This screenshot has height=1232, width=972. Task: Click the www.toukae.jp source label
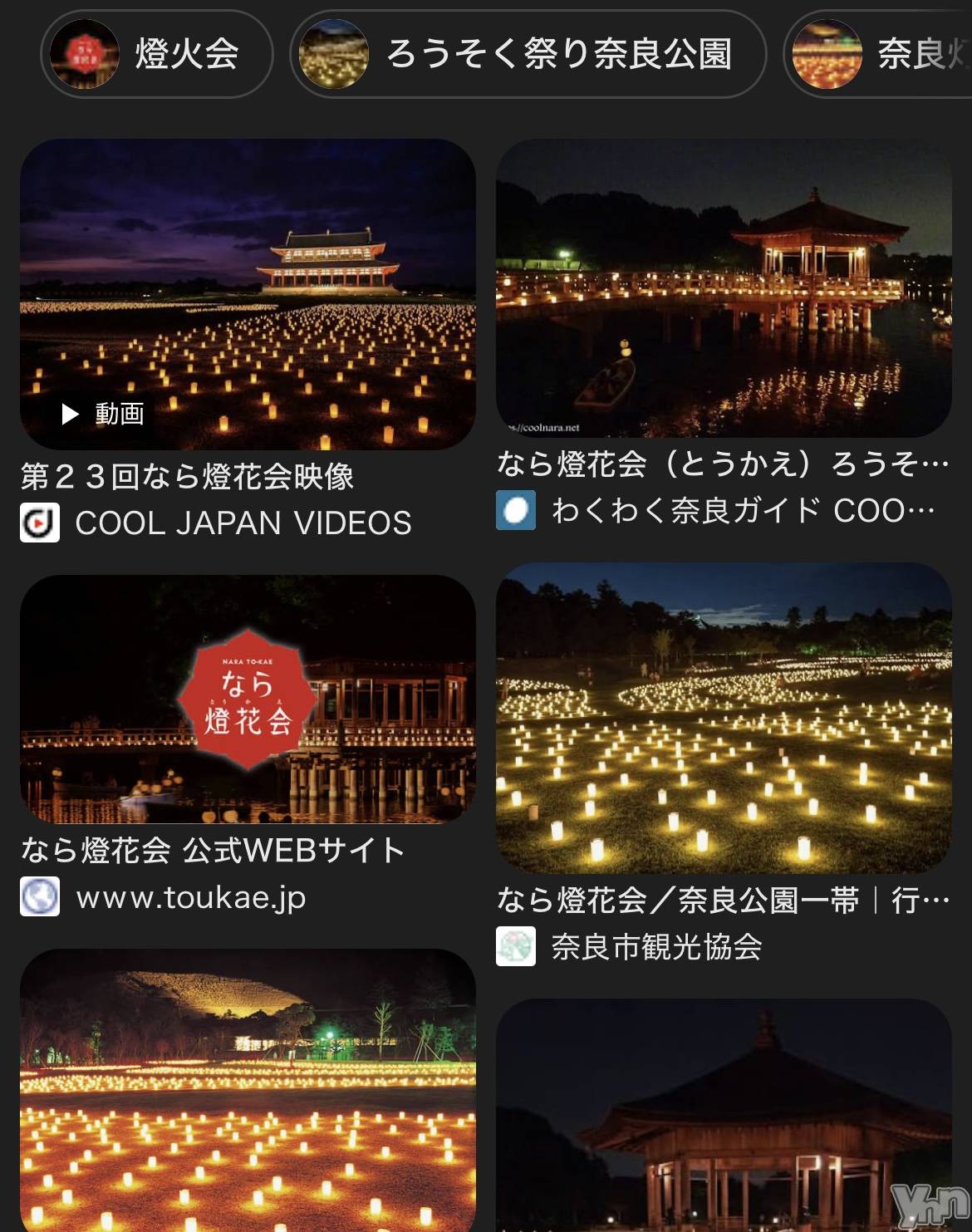191,896
